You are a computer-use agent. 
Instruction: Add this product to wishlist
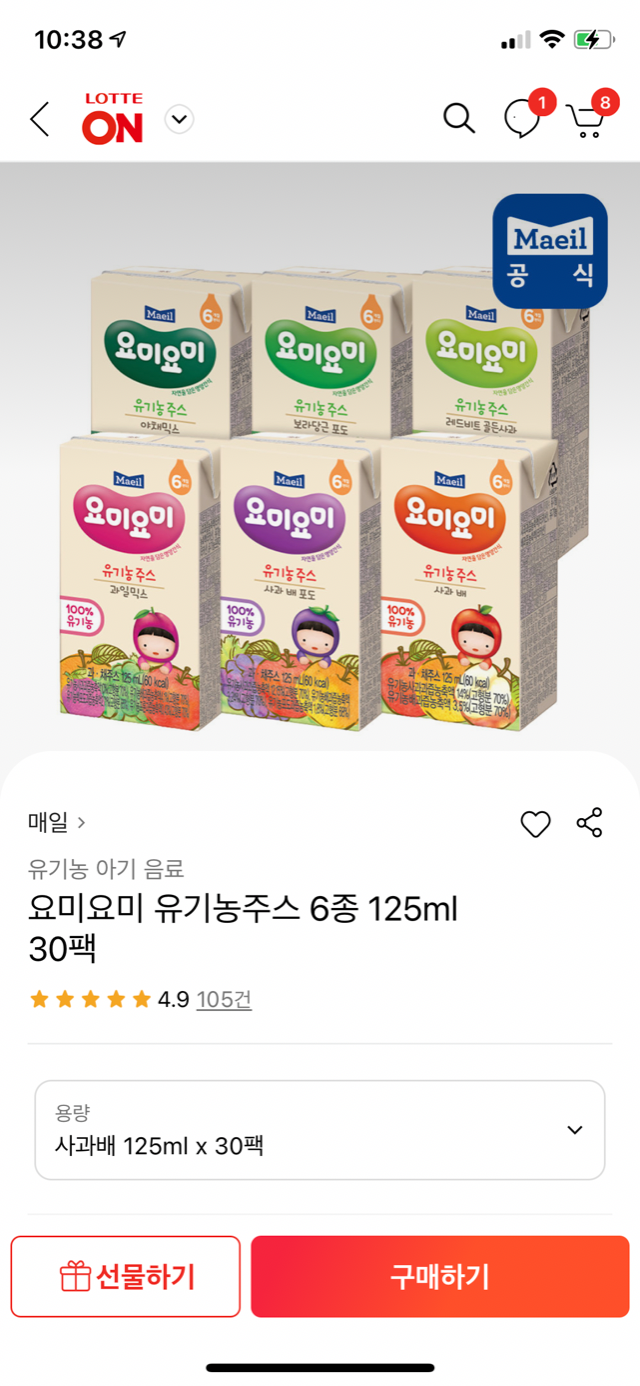pyautogui.click(x=536, y=824)
